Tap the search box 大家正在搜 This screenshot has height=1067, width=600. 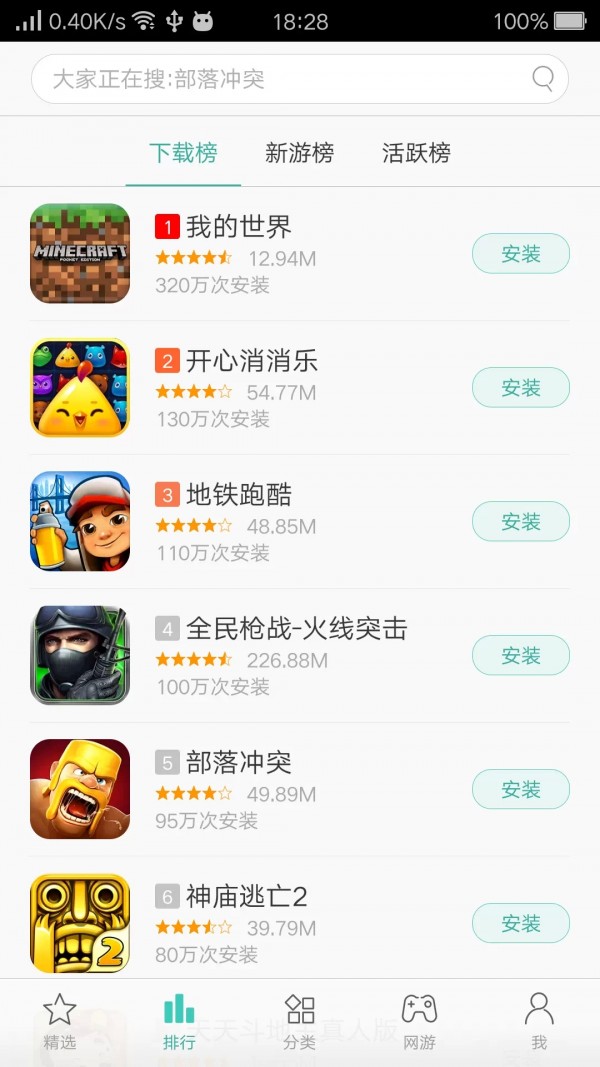pyautogui.click(x=280, y=79)
